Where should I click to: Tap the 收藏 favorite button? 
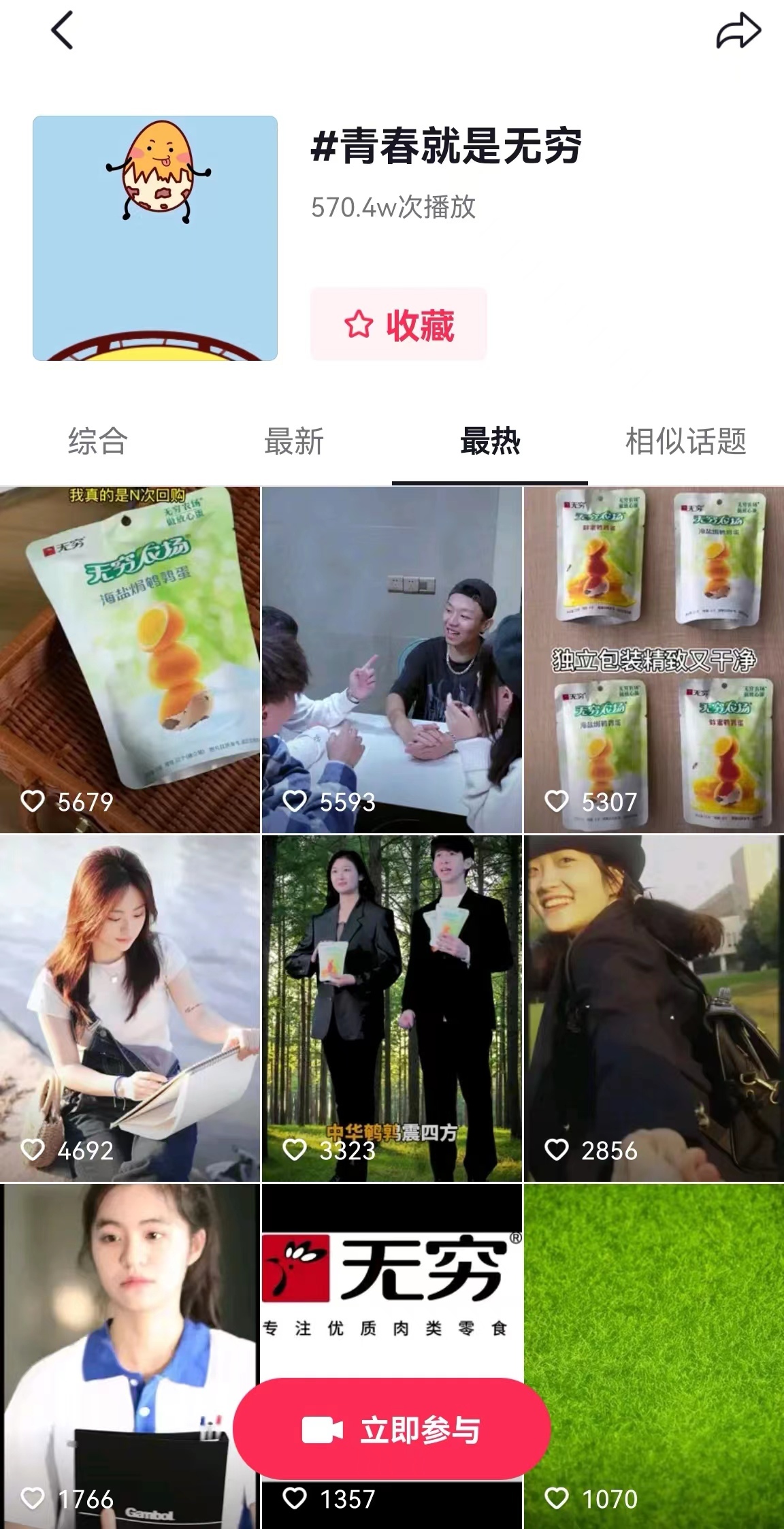[399, 324]
